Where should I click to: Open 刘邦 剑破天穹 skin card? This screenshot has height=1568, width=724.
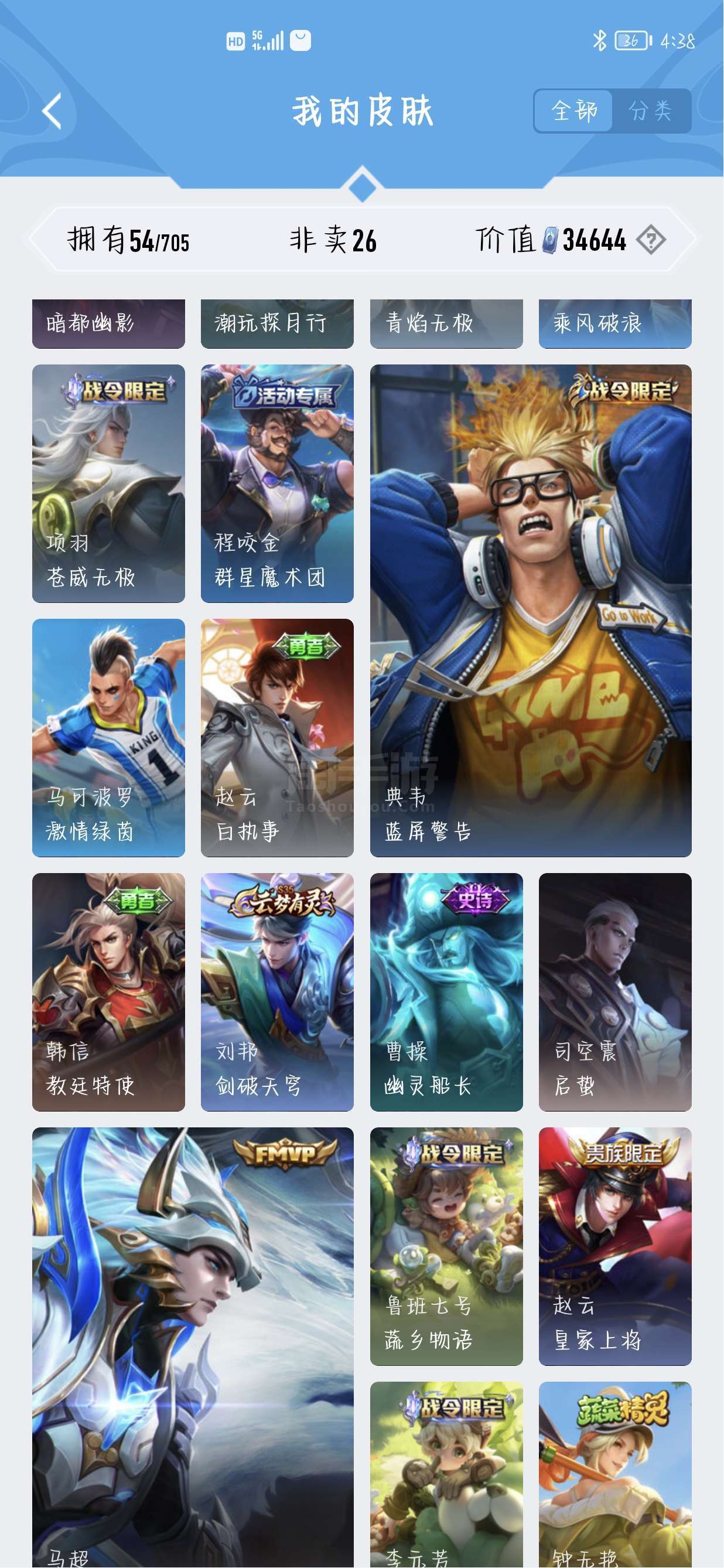pos(277,992)
